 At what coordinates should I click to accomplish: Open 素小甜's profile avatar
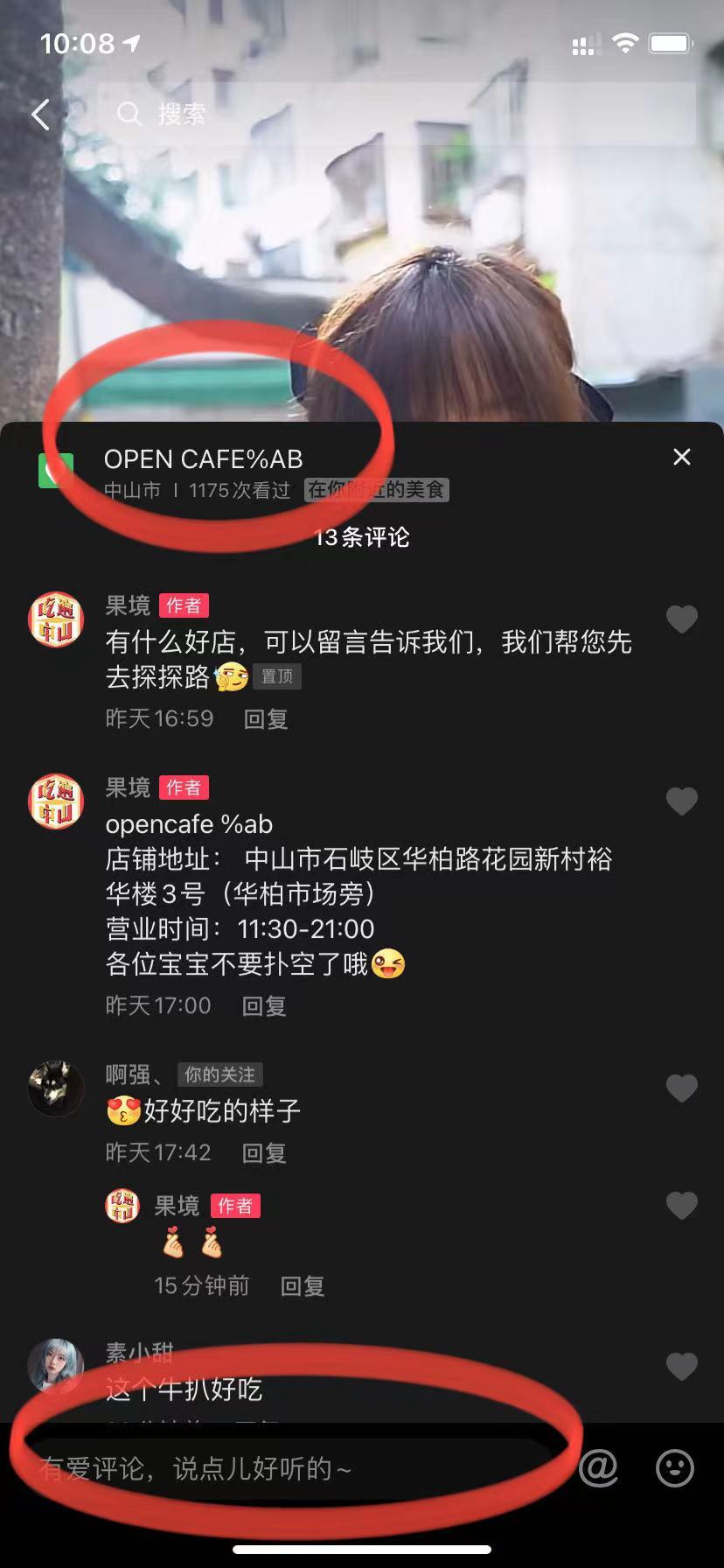tap(56, 1365)
